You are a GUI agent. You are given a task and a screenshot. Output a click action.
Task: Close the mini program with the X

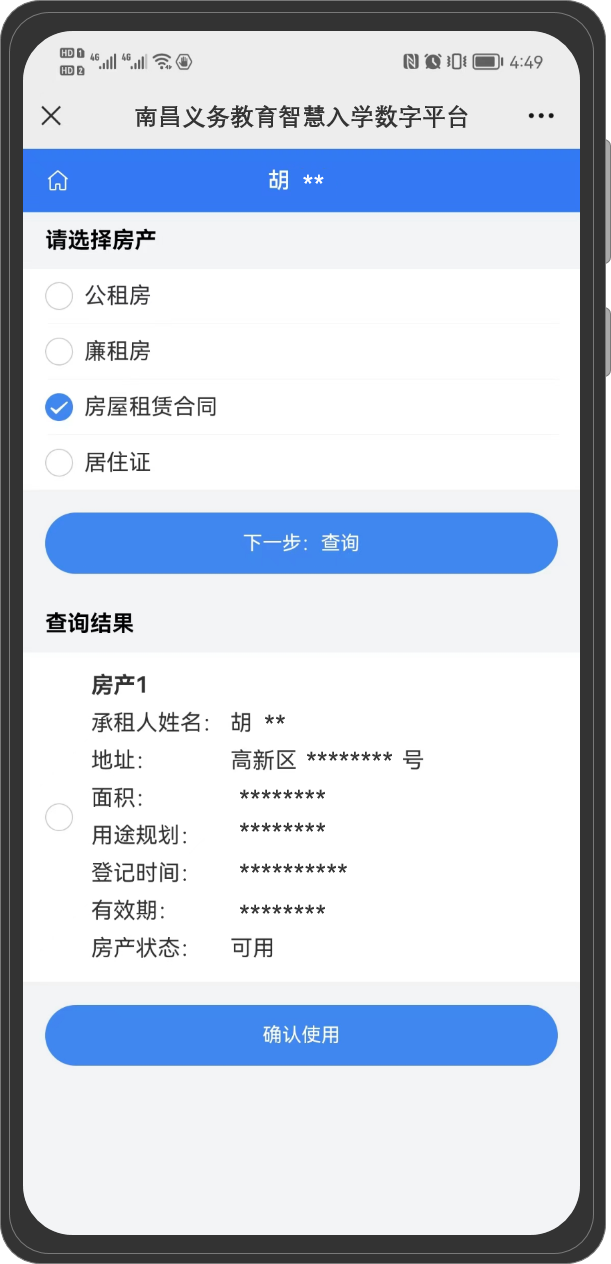51,115
